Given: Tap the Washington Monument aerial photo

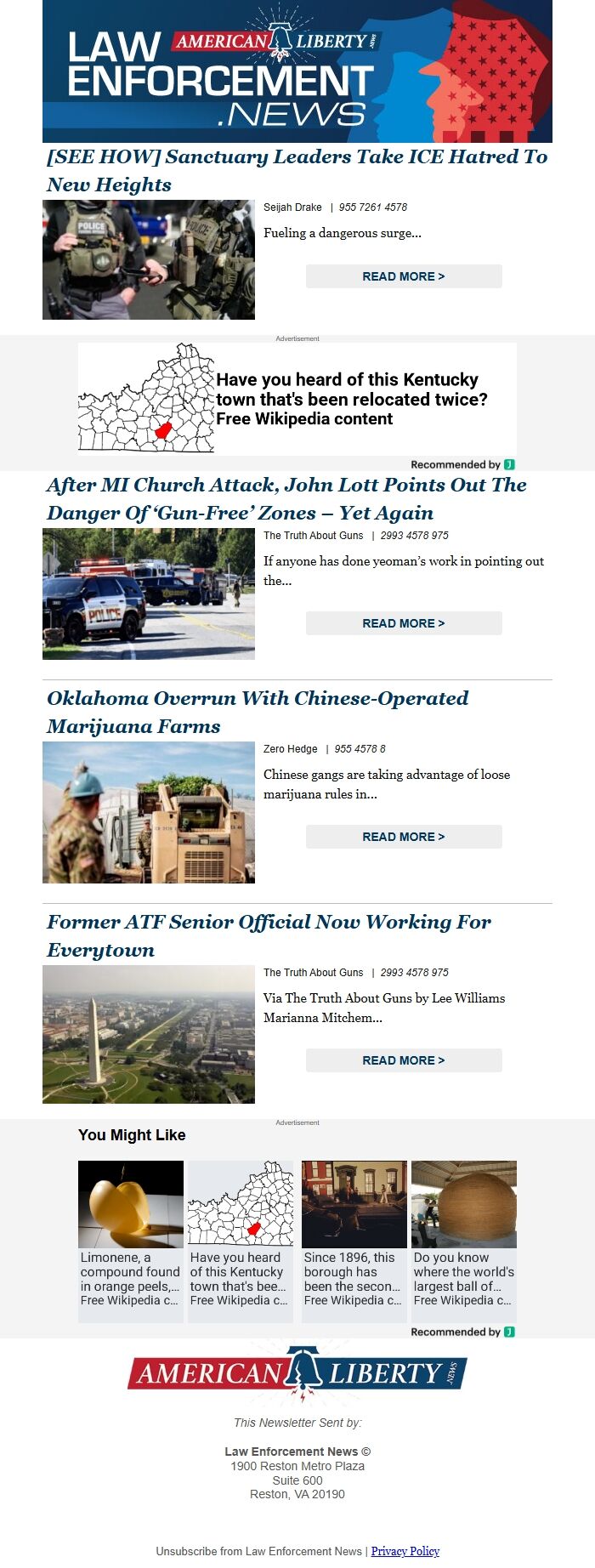Looking at the screenshot, I should point(149,1035).
